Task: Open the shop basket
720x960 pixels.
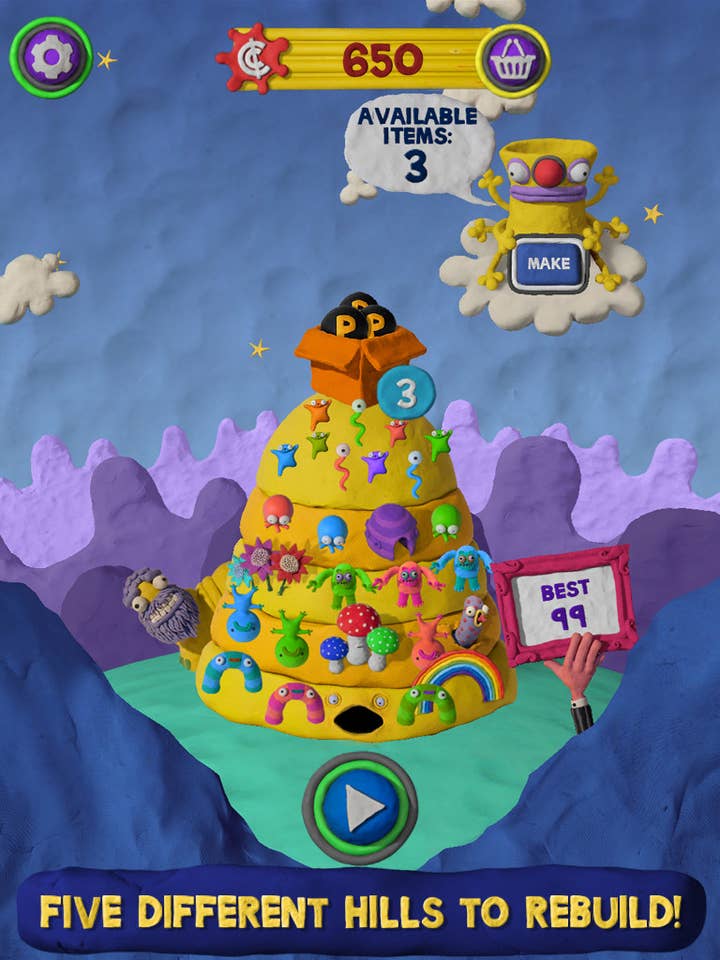Action: pyautogui.click(x=512, y=60)
